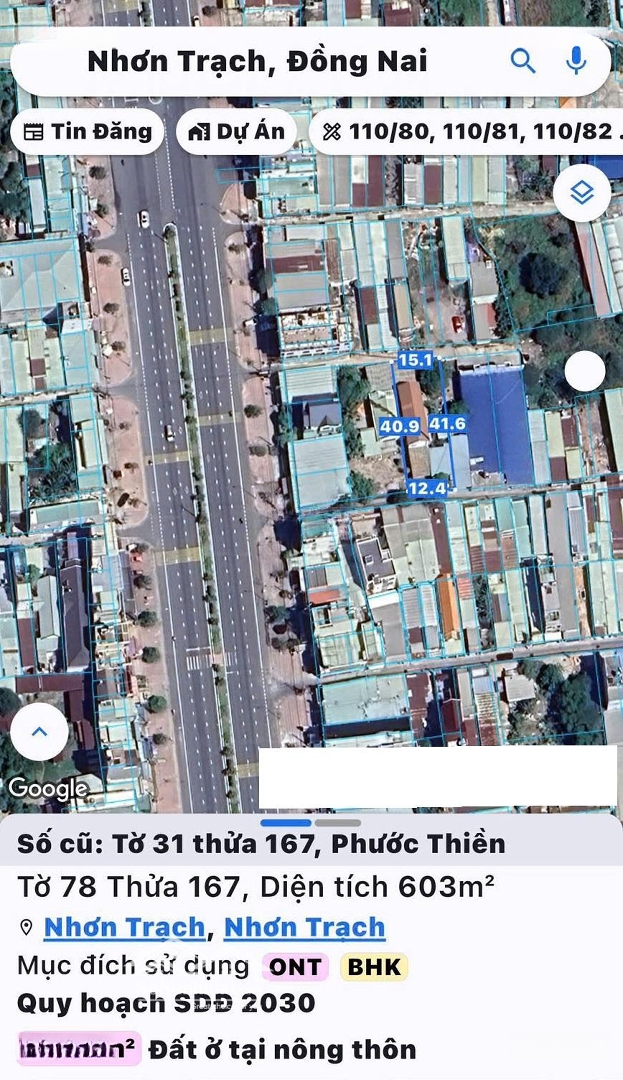This screenshot has width=623, height=1080.
Task: Open the first Nhơn Trạch link
Action: (125, 927)
